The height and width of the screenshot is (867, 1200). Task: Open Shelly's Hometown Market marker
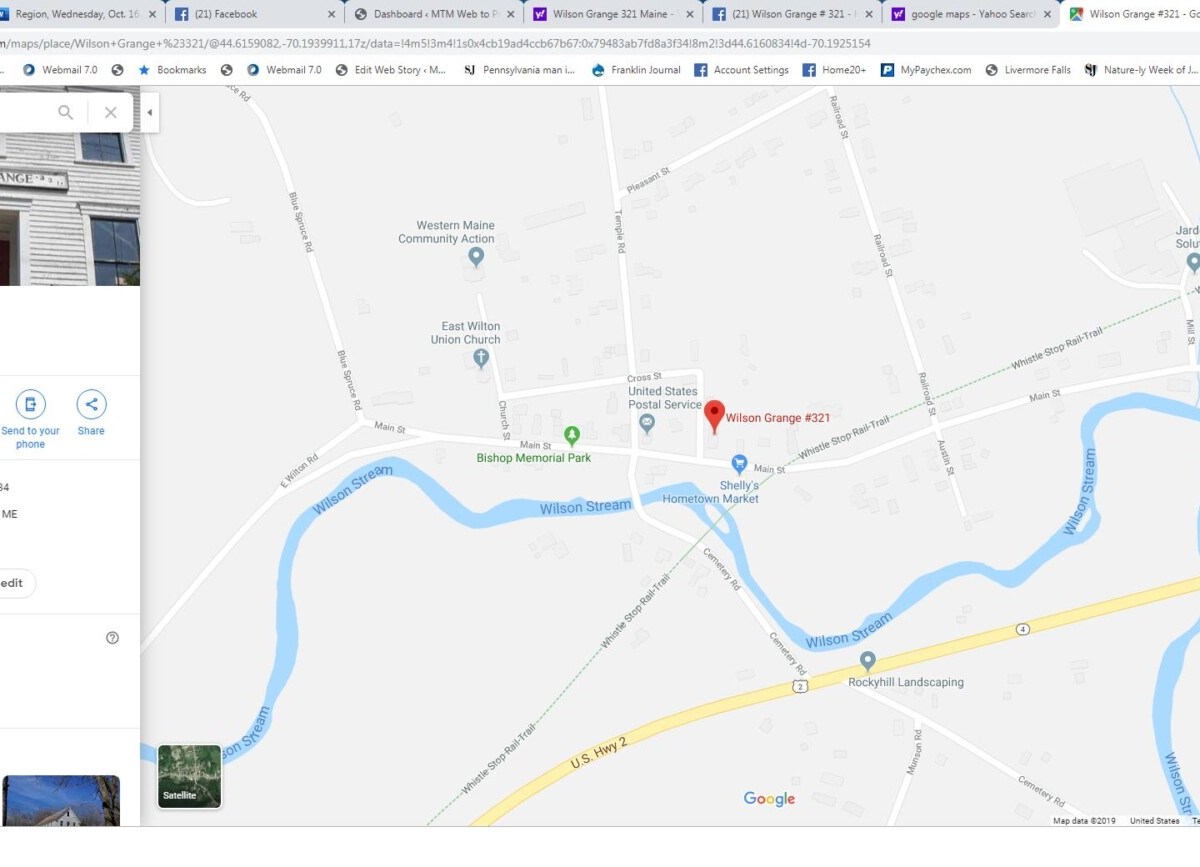739,464
